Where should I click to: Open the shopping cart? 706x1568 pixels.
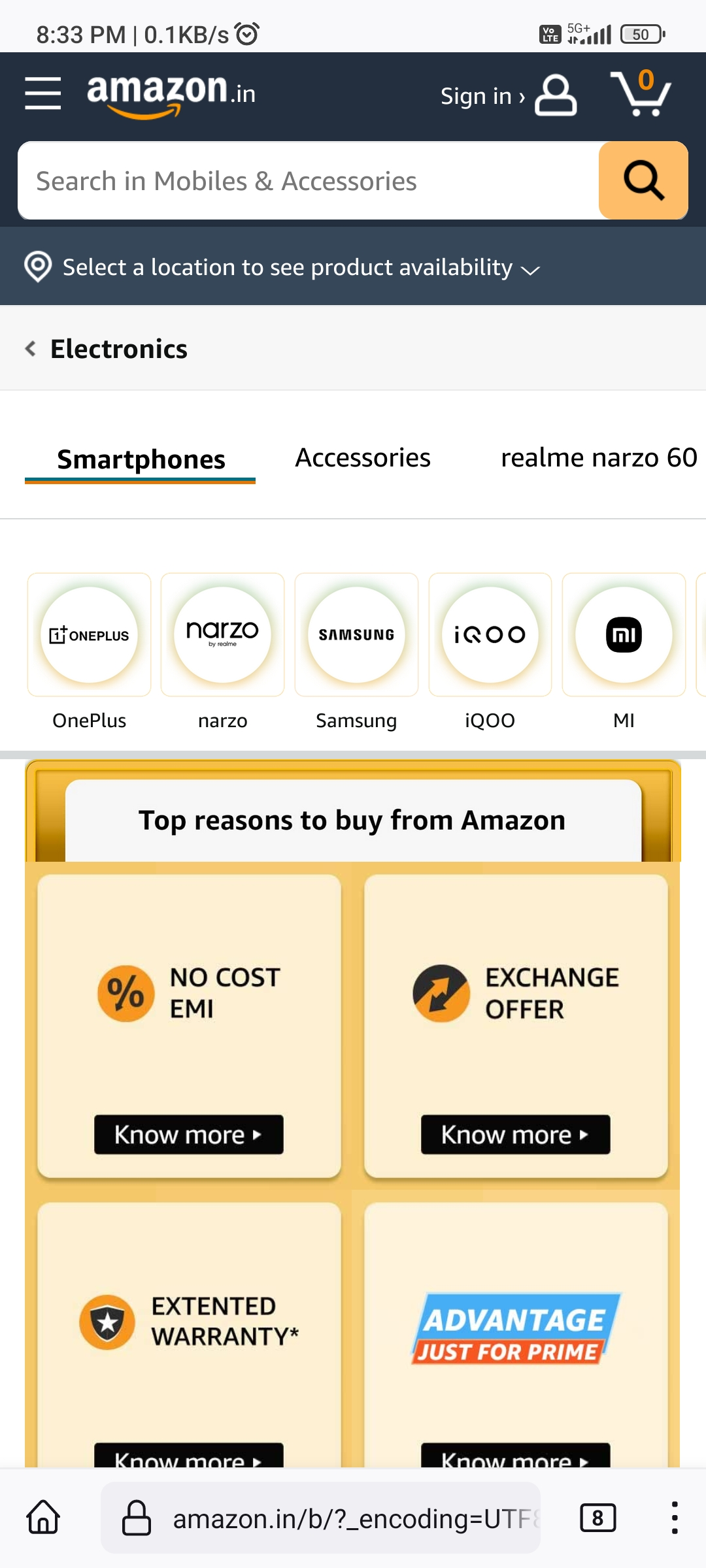(x=641, y=93)
